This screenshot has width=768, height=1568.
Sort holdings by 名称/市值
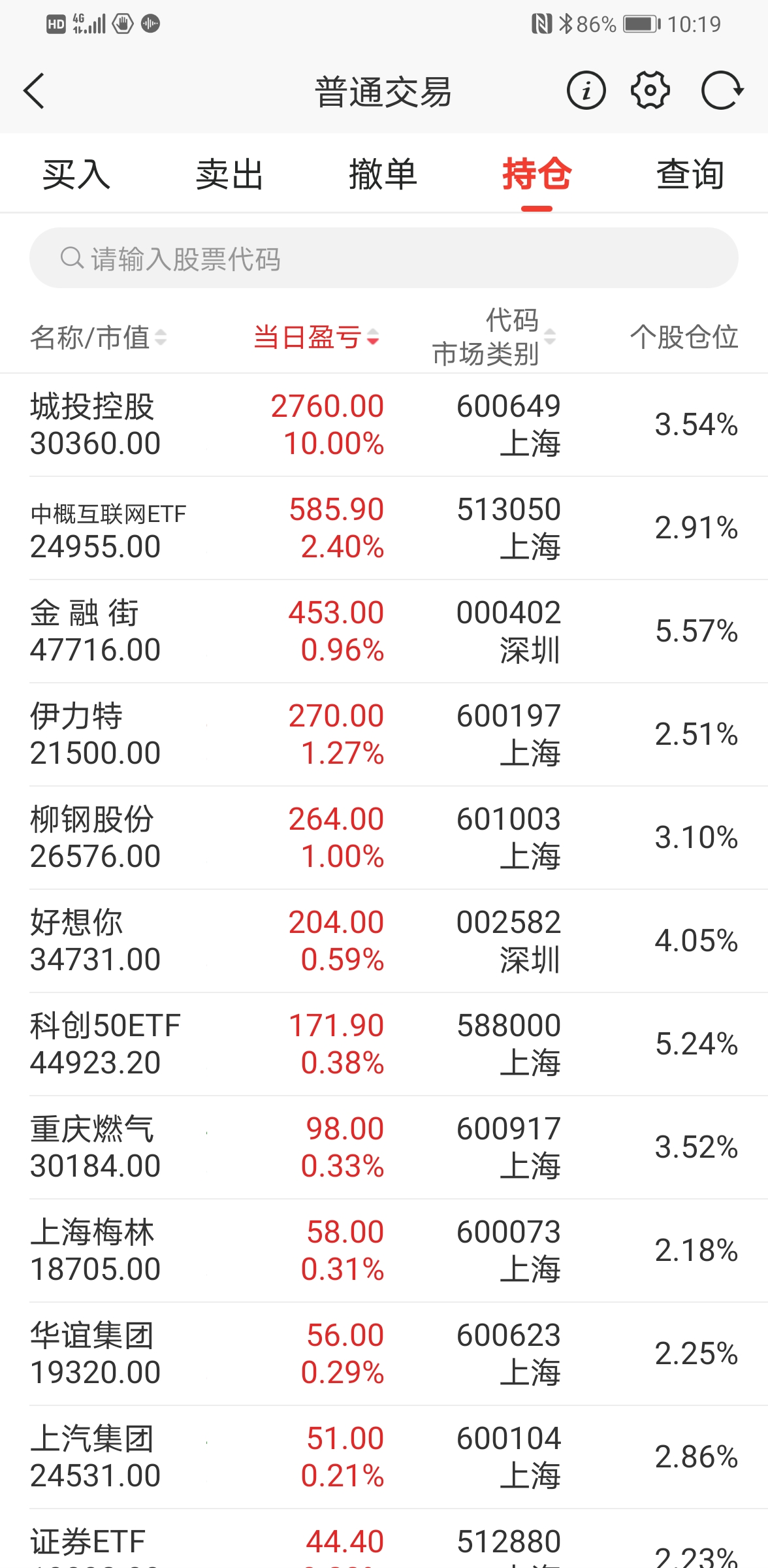98,338
